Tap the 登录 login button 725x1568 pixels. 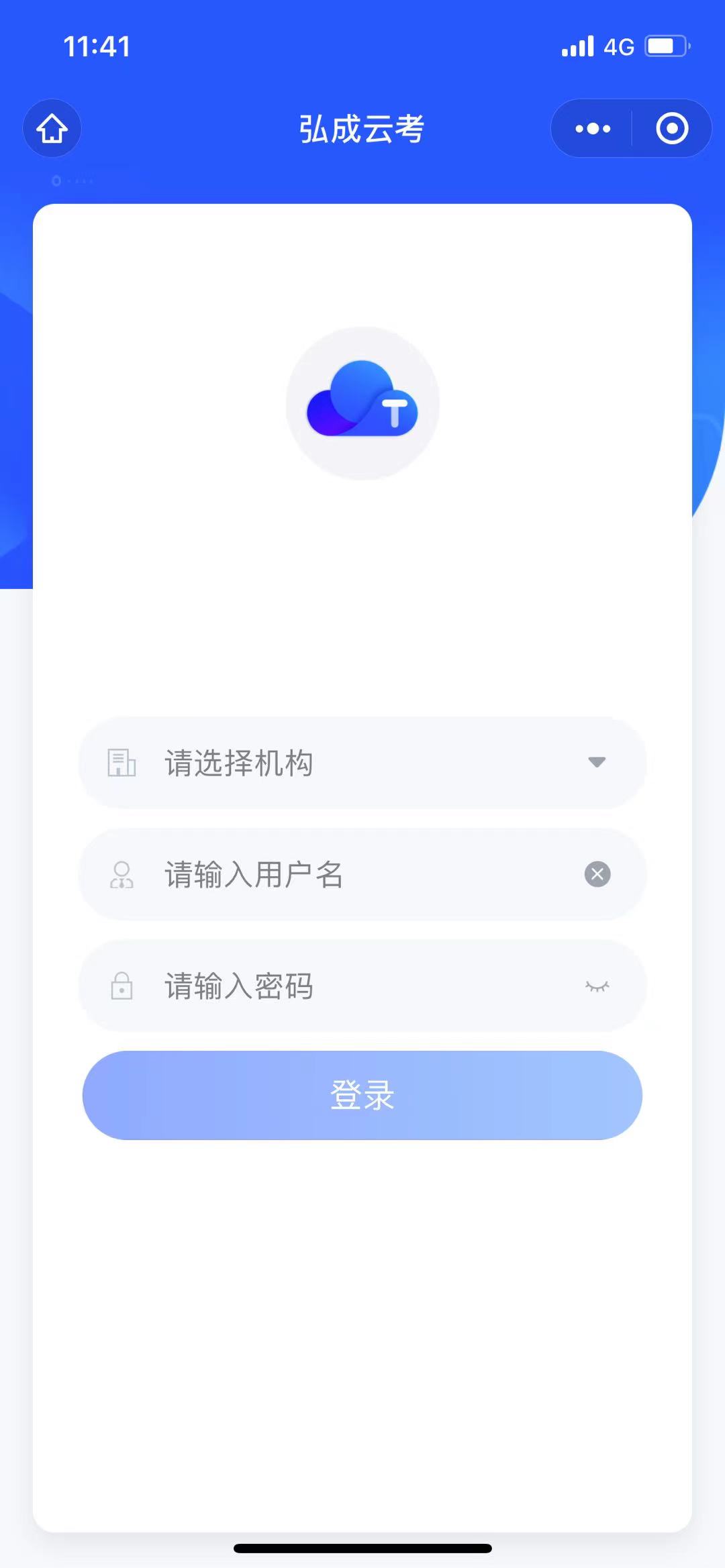tap(362, 1095)
